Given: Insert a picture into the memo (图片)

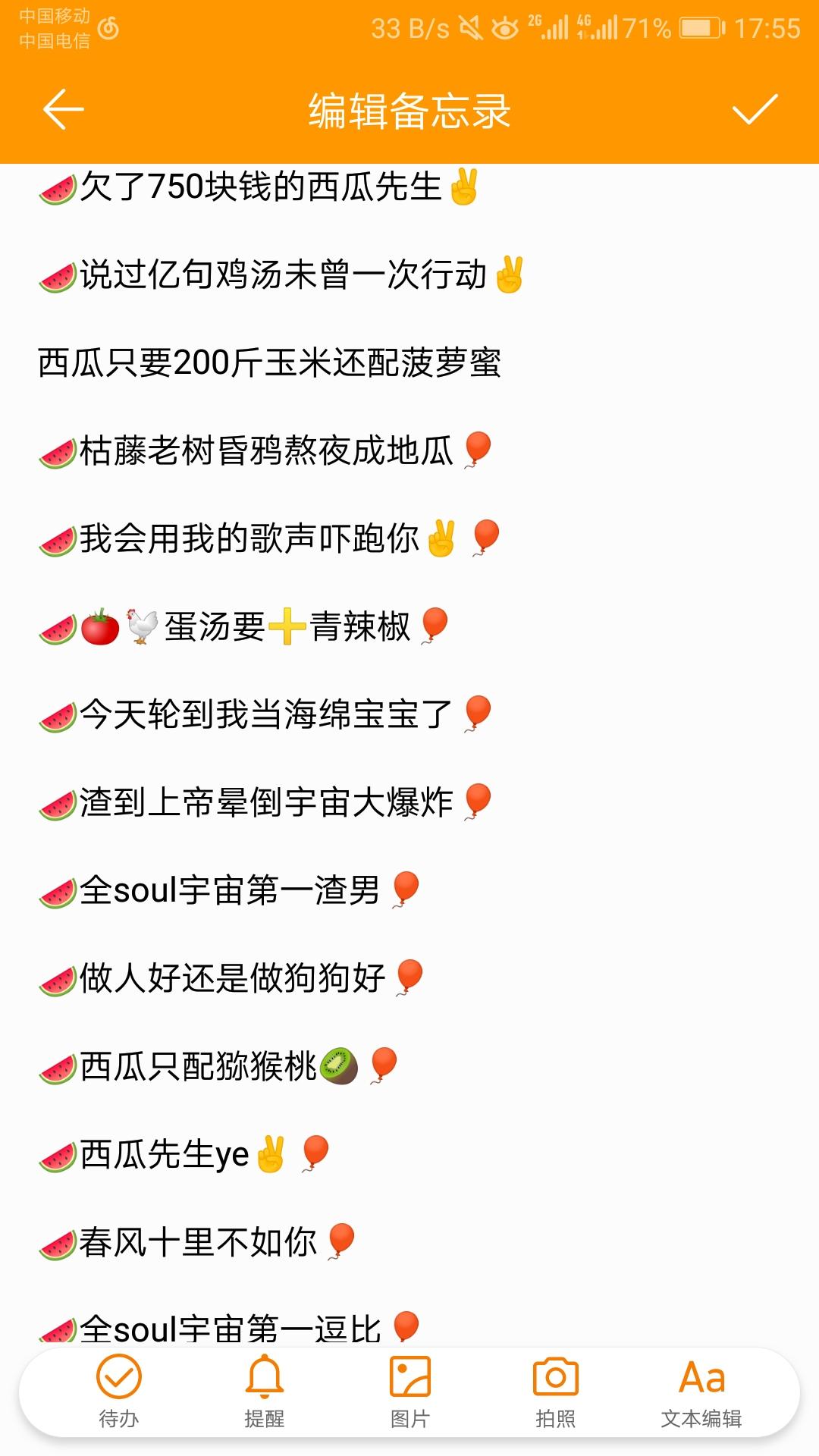Looking at the screenshot, I should click(x=410, y=1392).
